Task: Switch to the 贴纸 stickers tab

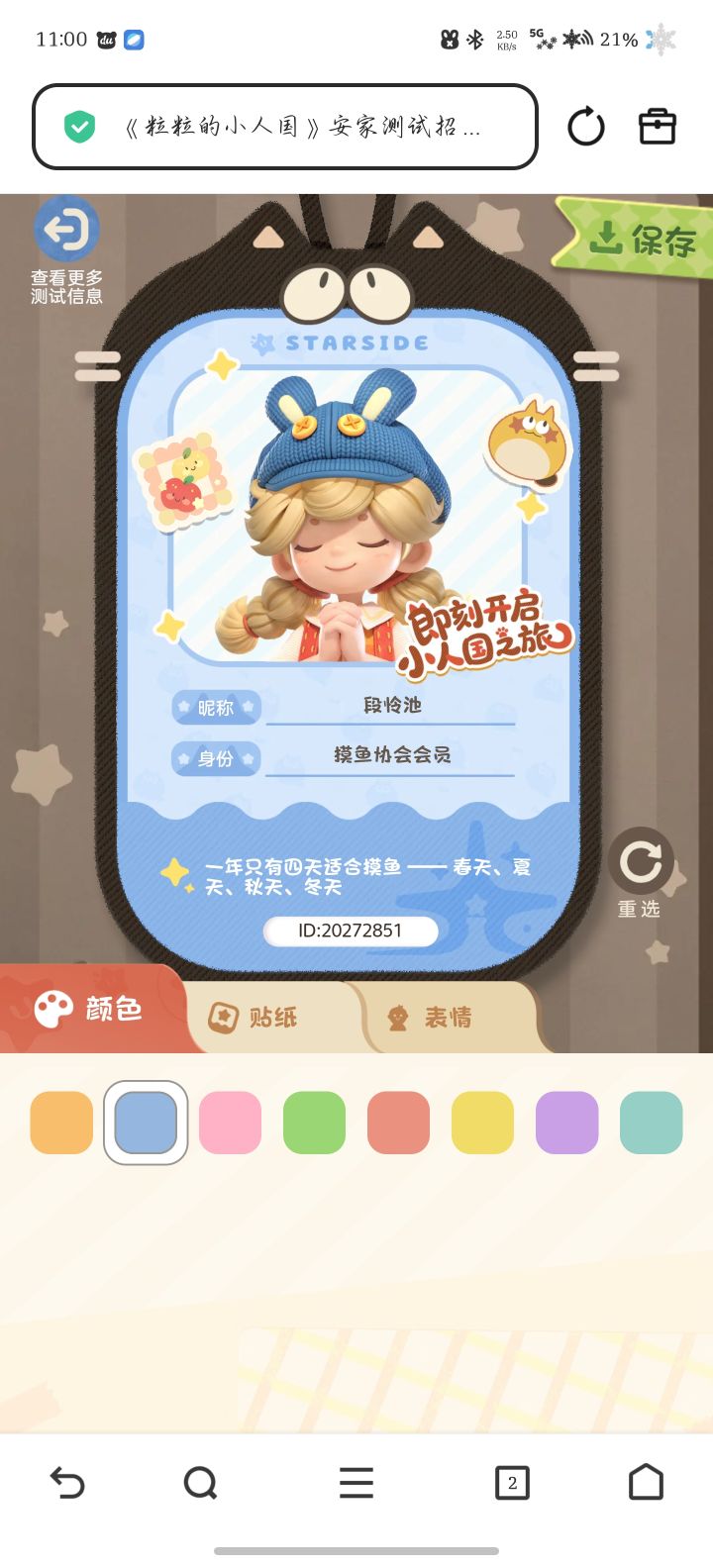Action: [267, 1017]
